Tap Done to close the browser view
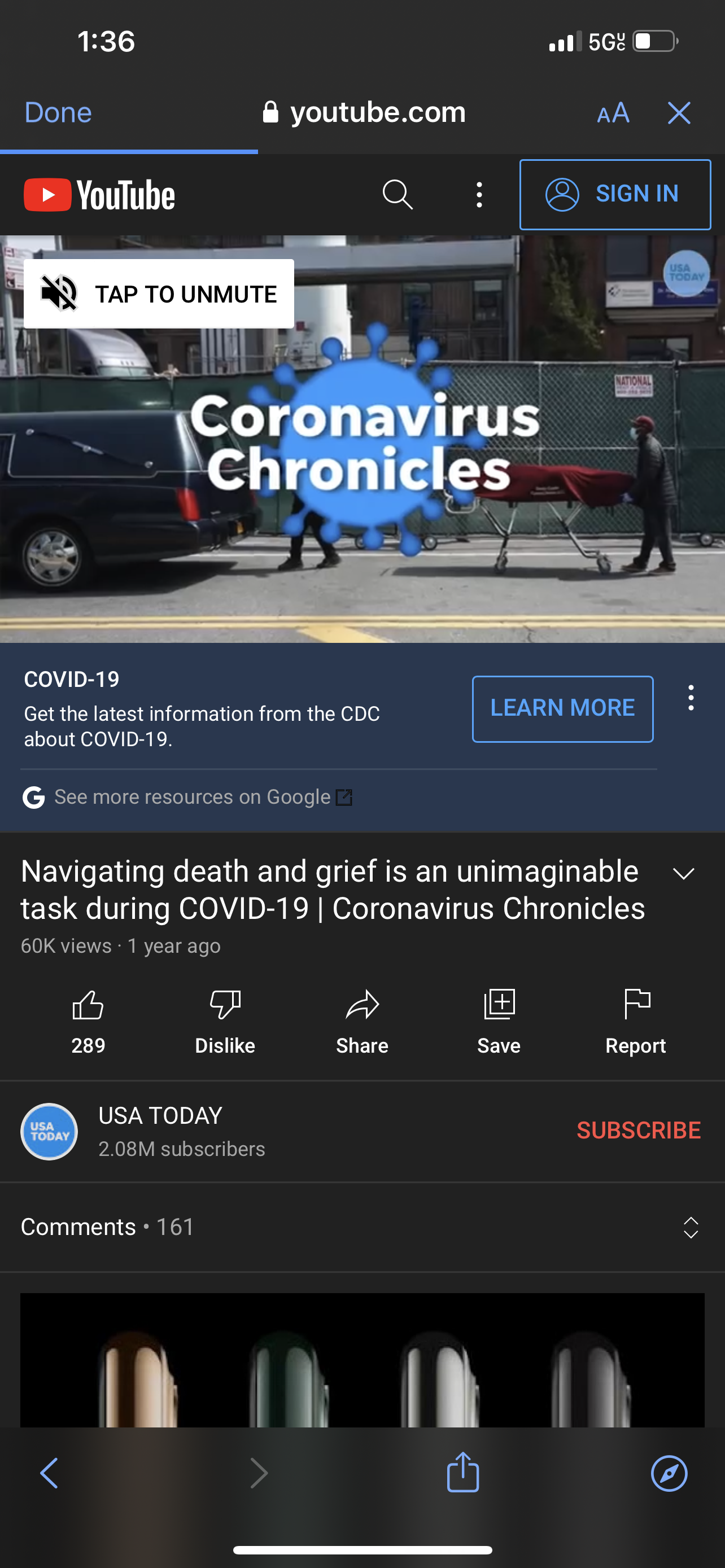The image size is (725, 1568). tap(58, 113)
